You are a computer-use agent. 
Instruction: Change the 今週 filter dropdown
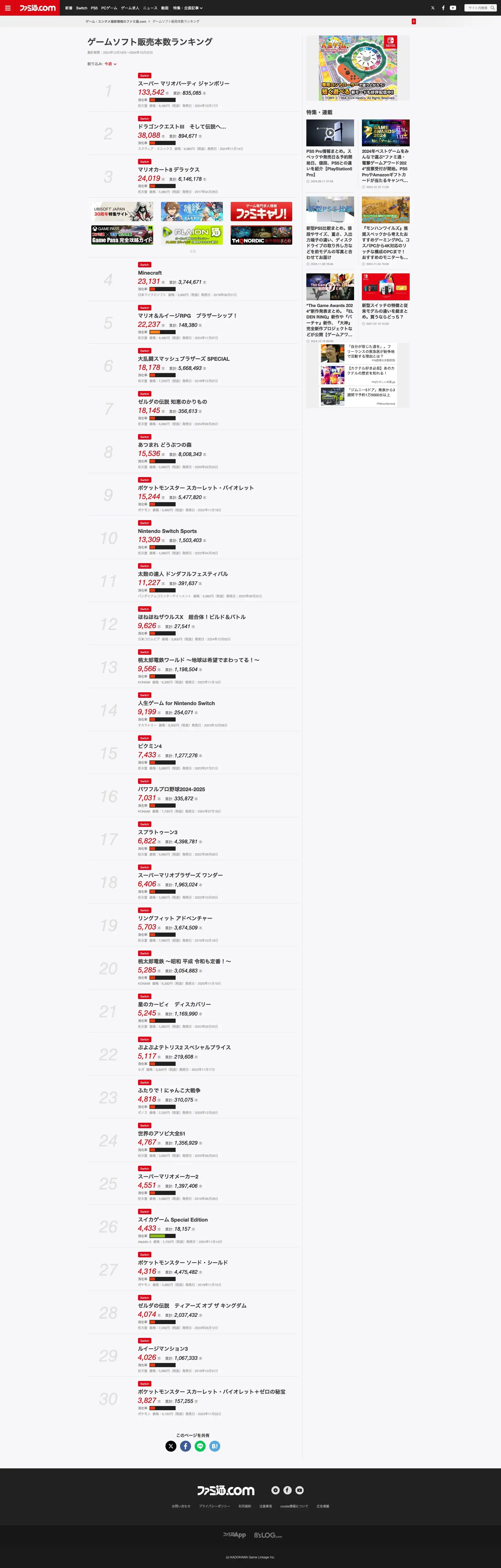110,64
